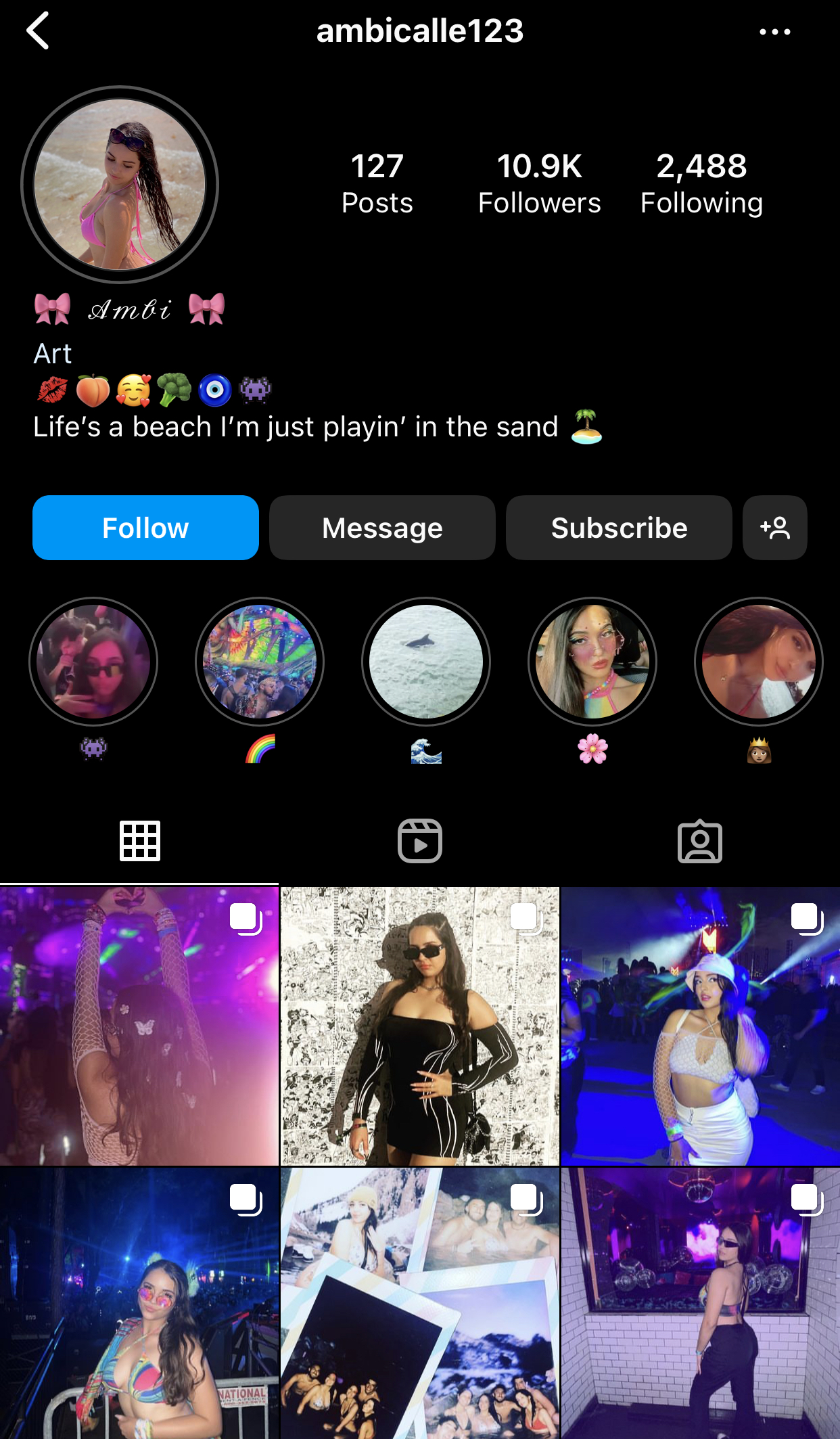This screenshot has height=1439, width=840.
Task: Message this profile
Action: tap(382, 528)
